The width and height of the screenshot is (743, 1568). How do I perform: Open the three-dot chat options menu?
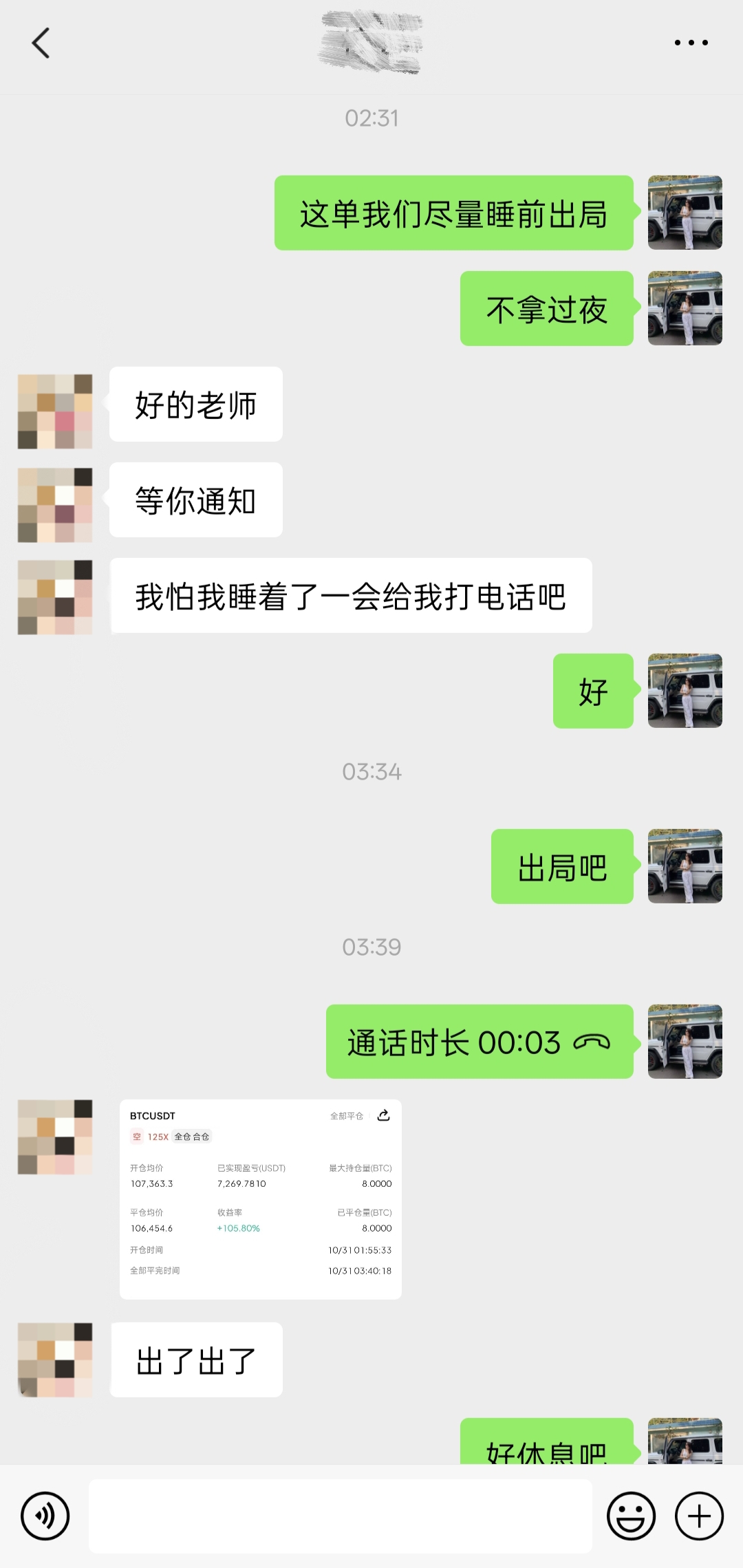click(691, 43)
